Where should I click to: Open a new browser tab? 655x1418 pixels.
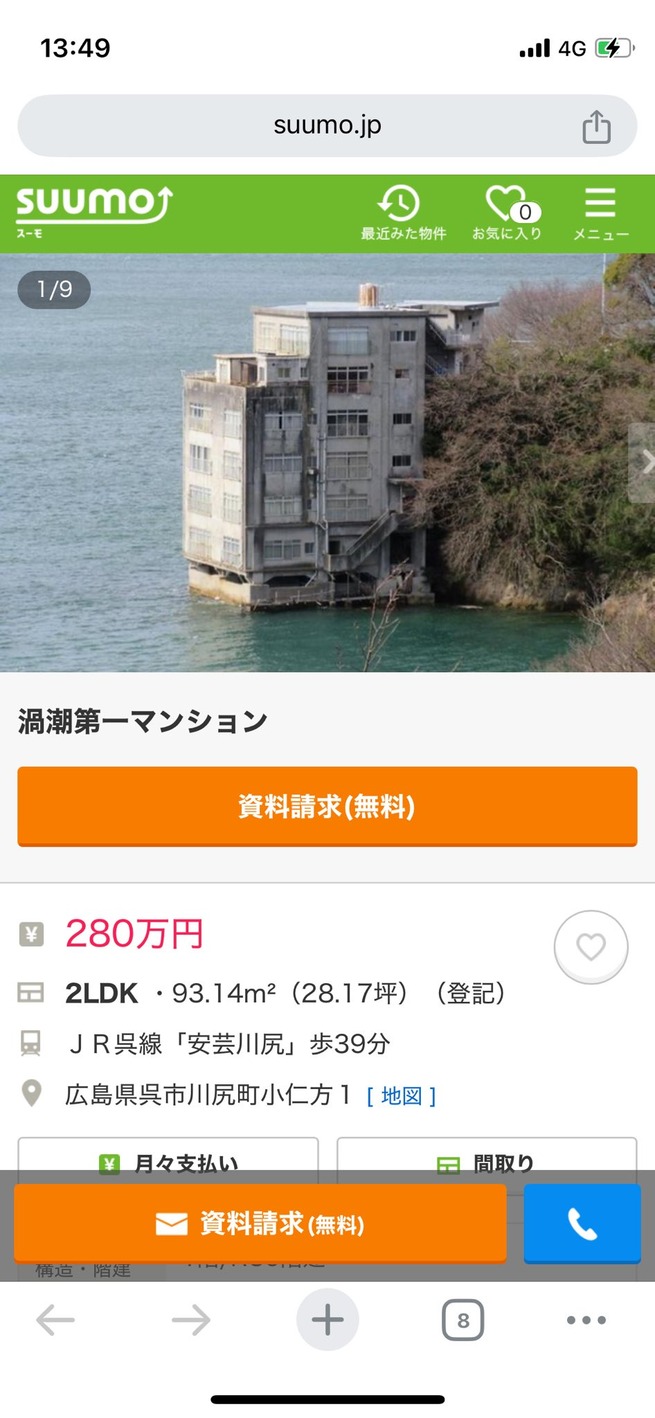click(x=327, y=1321)
